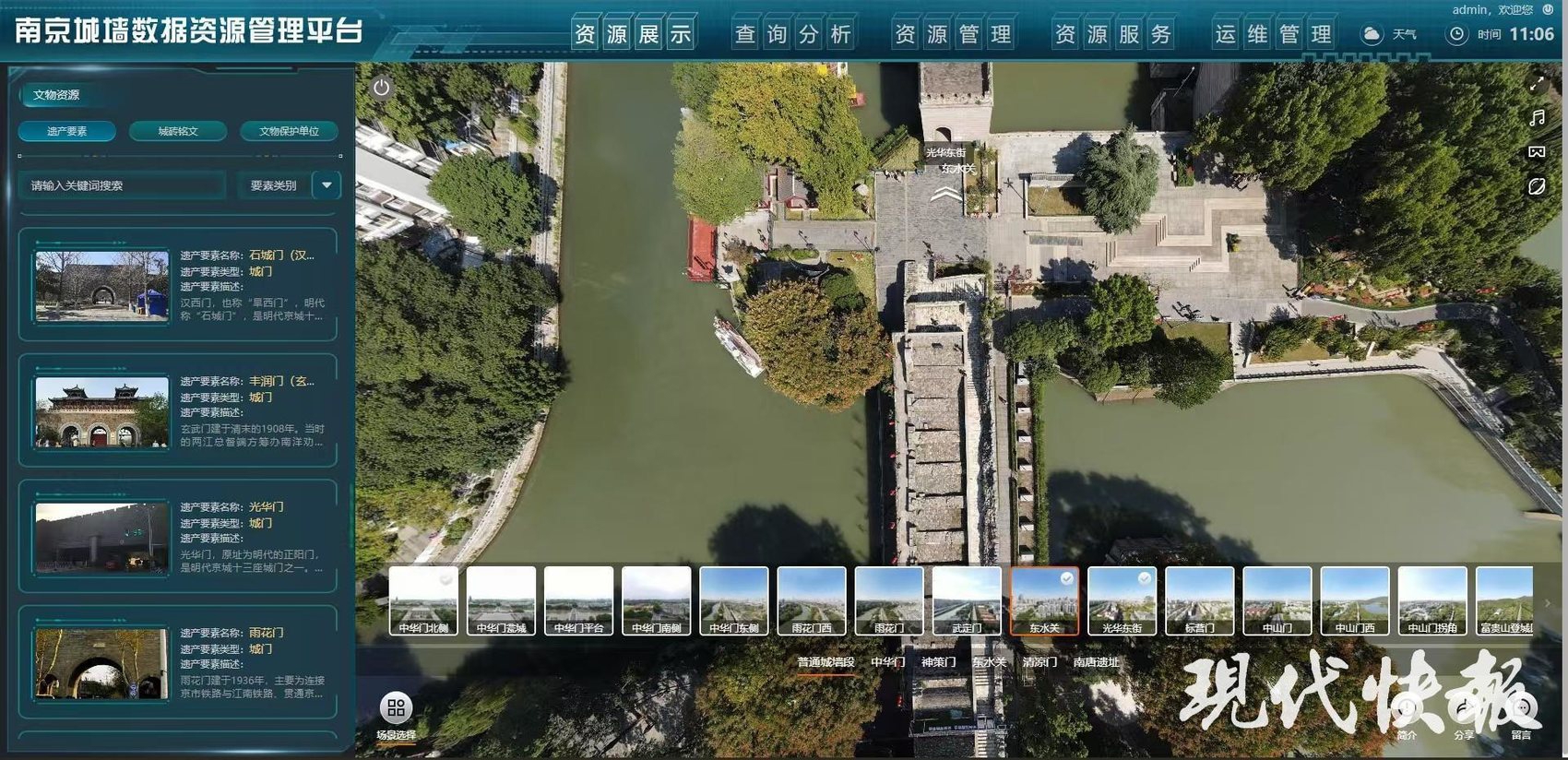Select the 遗产要素 filter chip
1568x760 pixels.
click(x=67, y=131)
